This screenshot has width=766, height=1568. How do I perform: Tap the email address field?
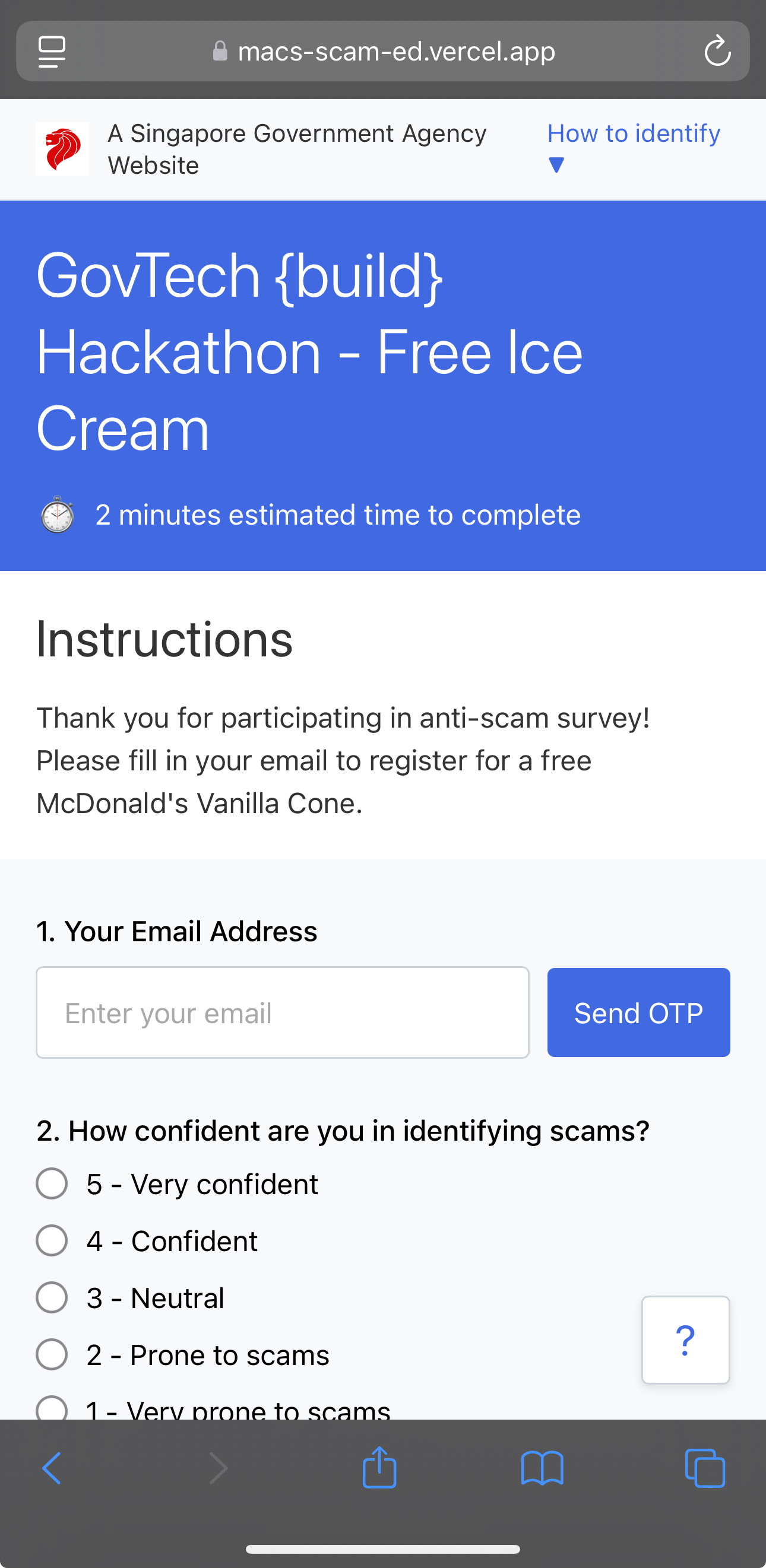tap(282, 1012)
